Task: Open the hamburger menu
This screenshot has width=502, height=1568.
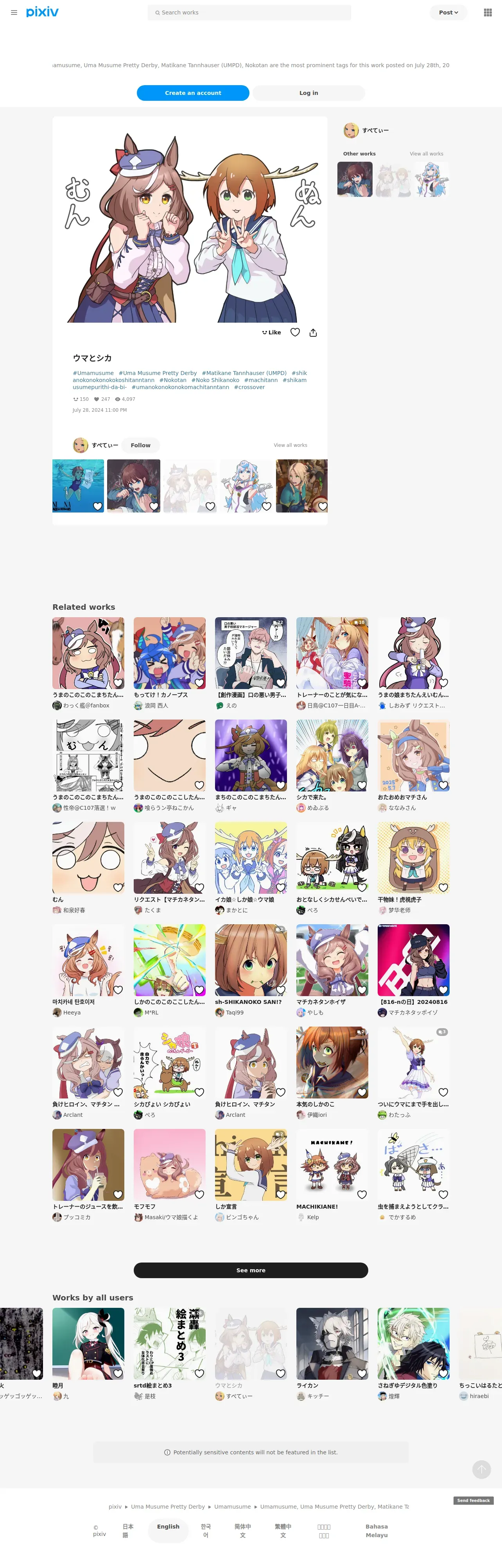Action: (x=14, y=12)
